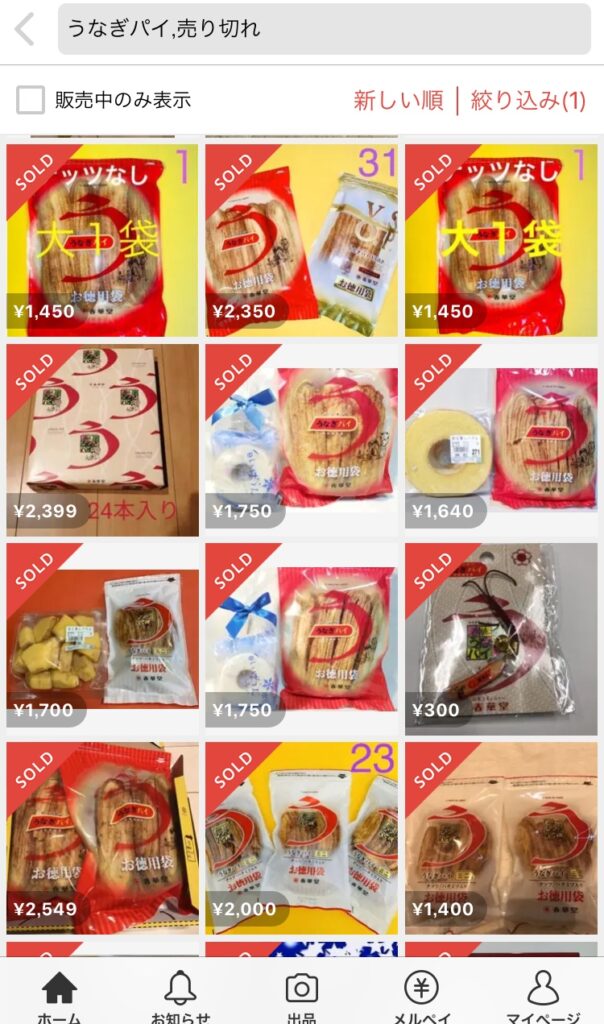Open the 絞り込み(1) filter

click(528, 100)
